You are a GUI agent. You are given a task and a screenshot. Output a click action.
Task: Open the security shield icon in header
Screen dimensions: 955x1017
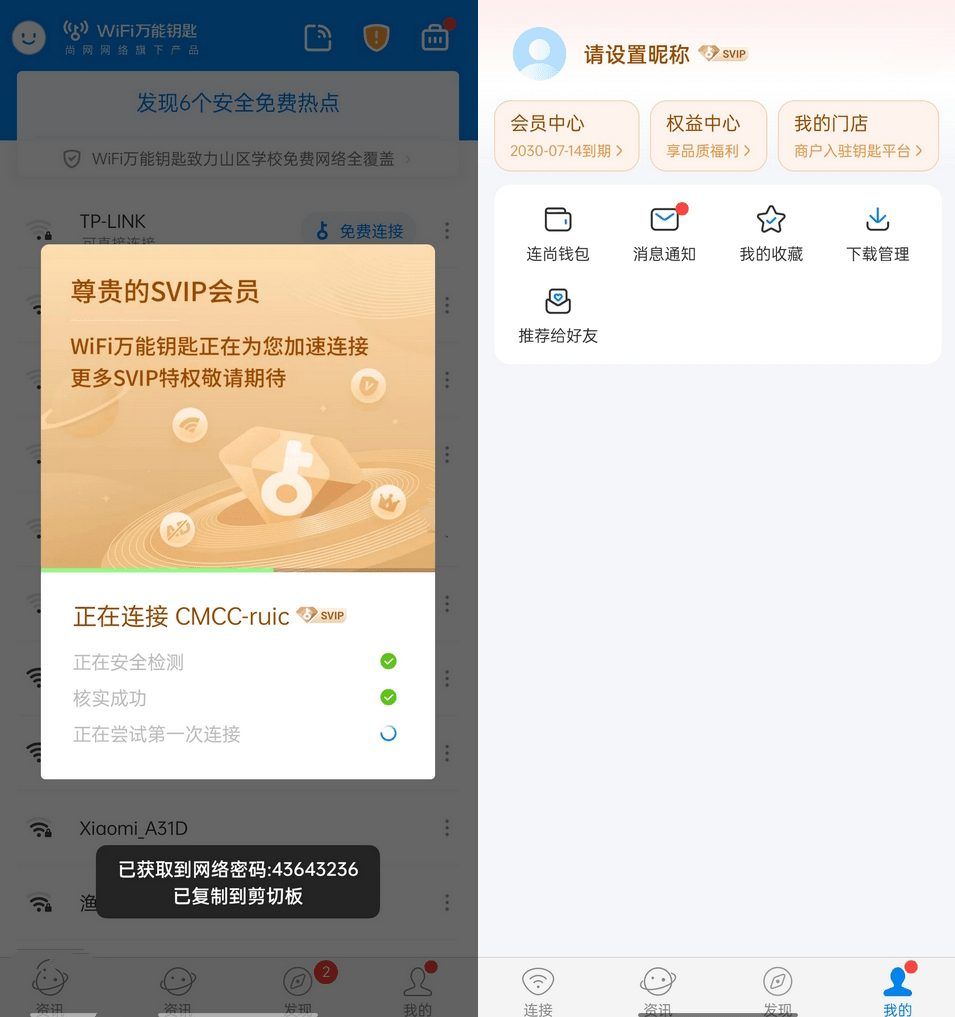click(376, 38)
